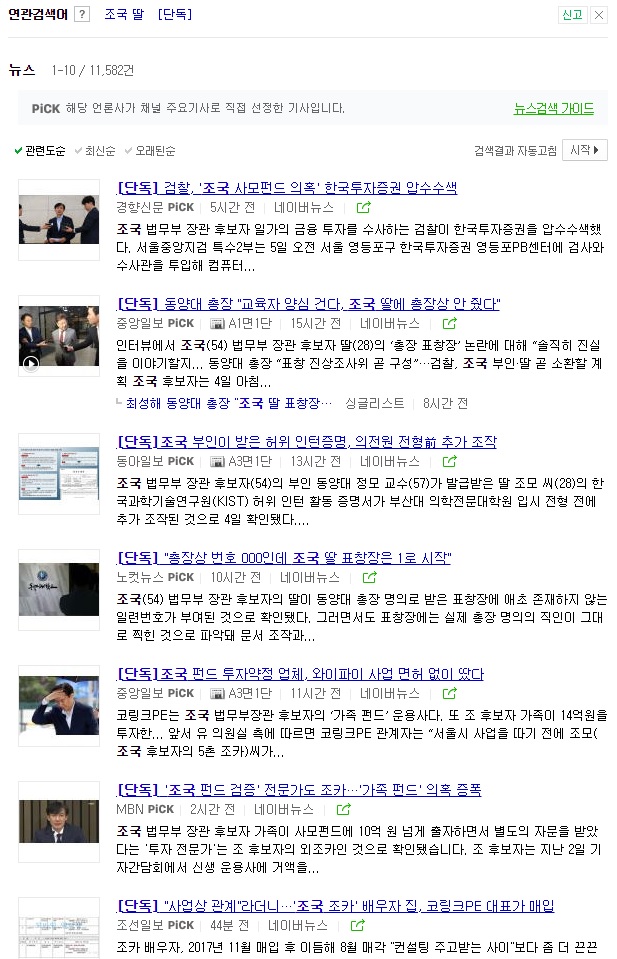The image size is (617, 959).
Task: Close the related searches bar
Action: coord(598,15)
